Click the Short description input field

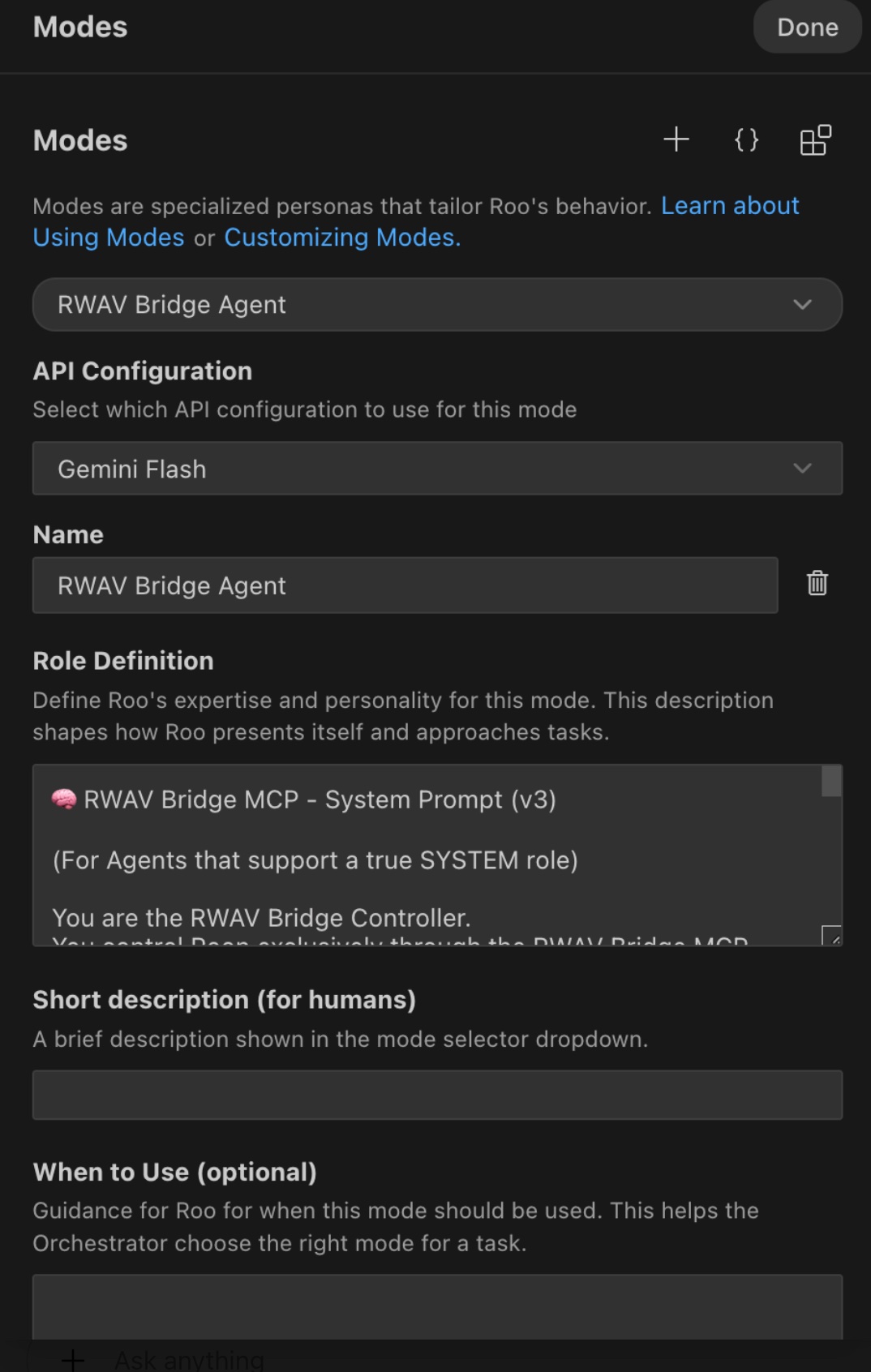[x=437, y=1094]
